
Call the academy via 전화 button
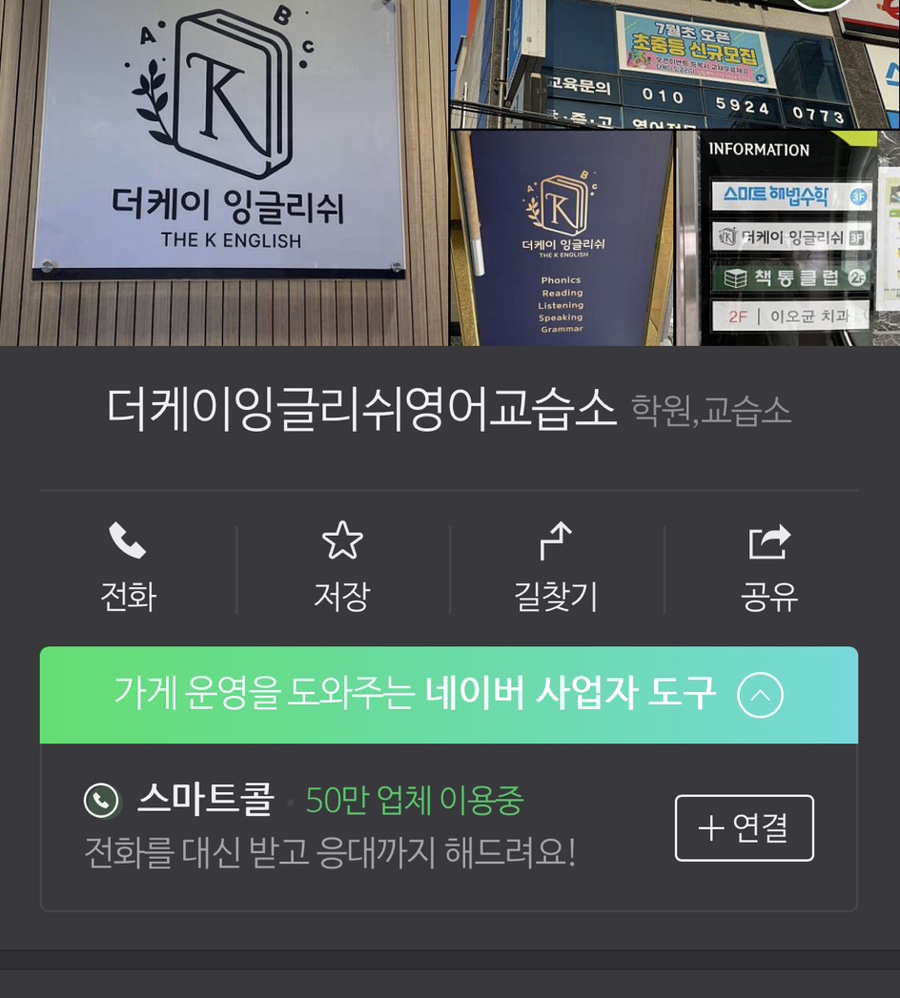[128, 567]
